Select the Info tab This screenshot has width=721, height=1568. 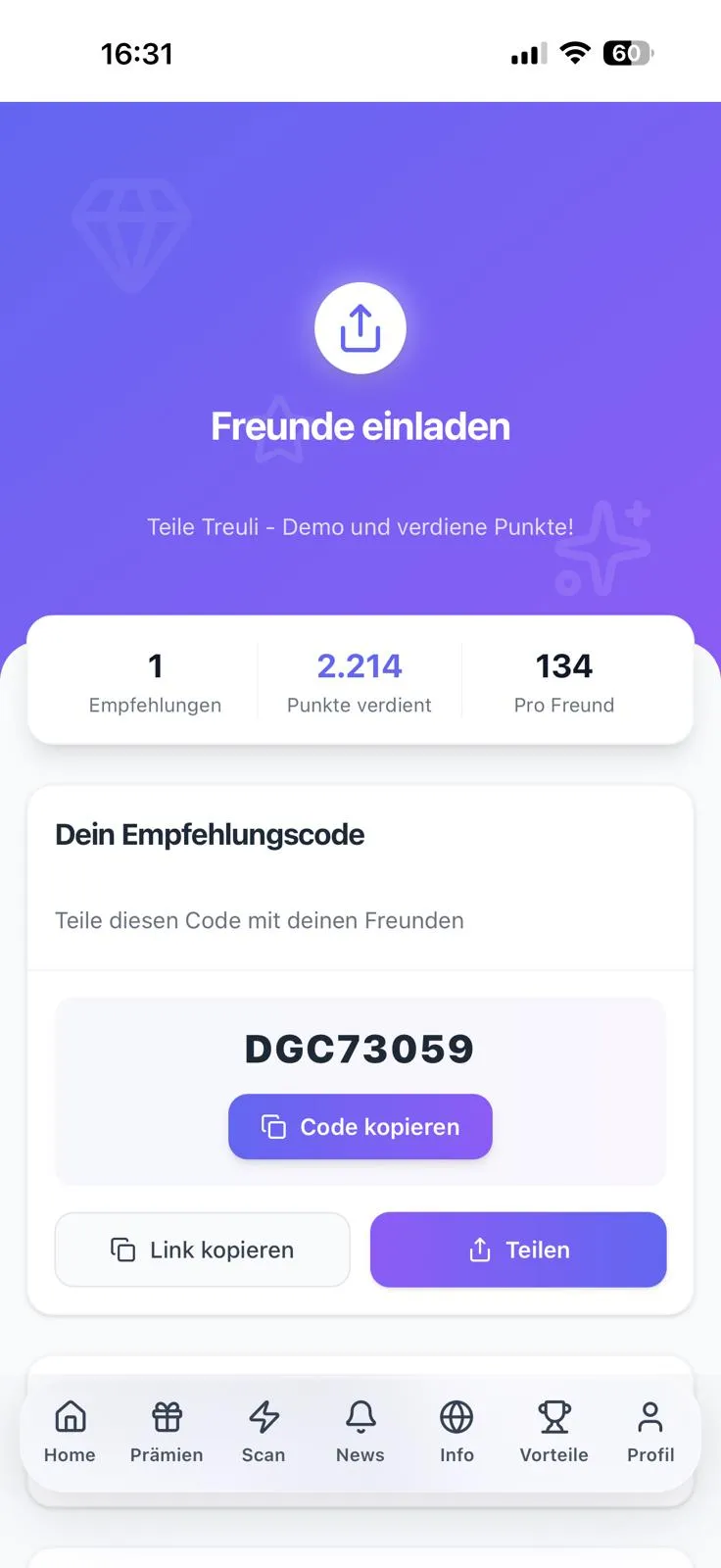point(457,1431)
